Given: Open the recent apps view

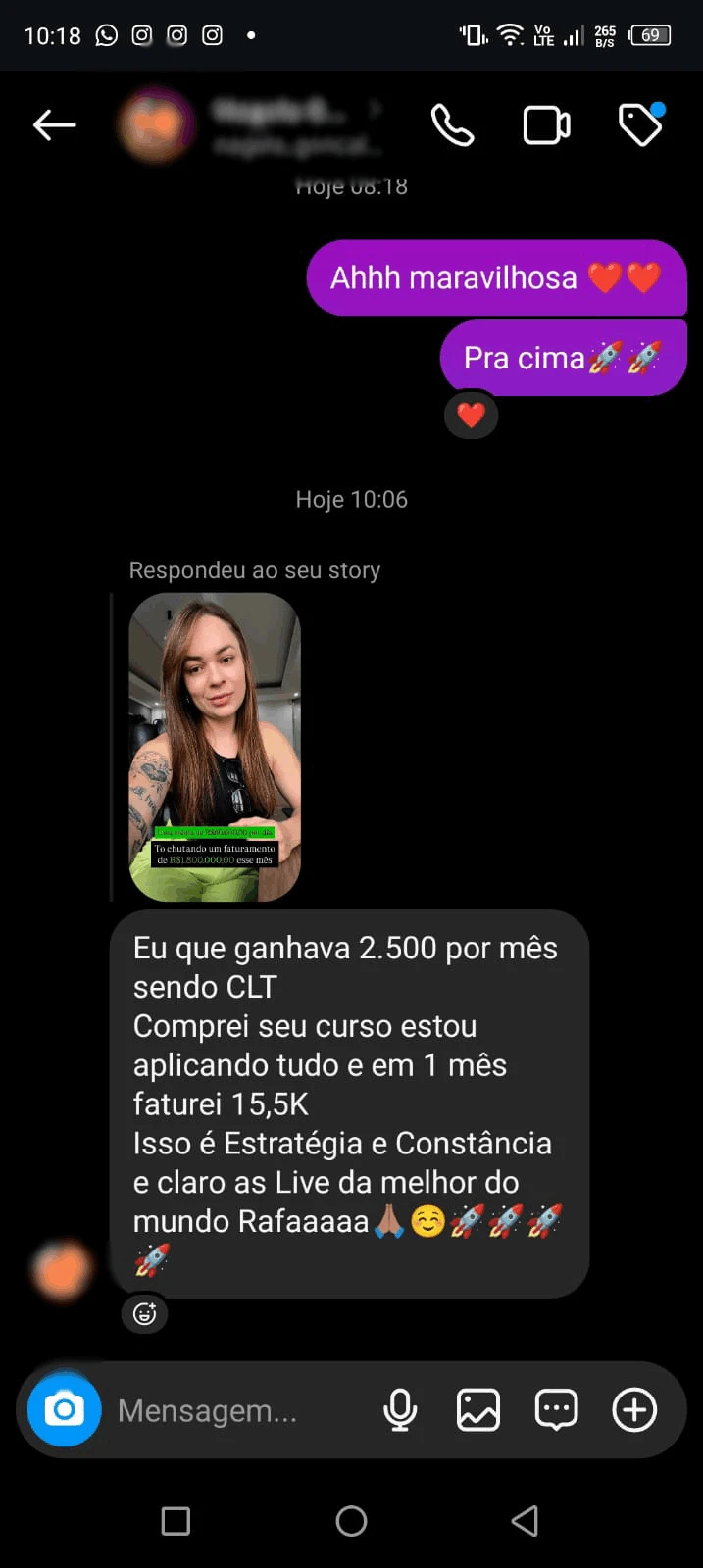Looking at the screenshot, I should (176, 1521).
